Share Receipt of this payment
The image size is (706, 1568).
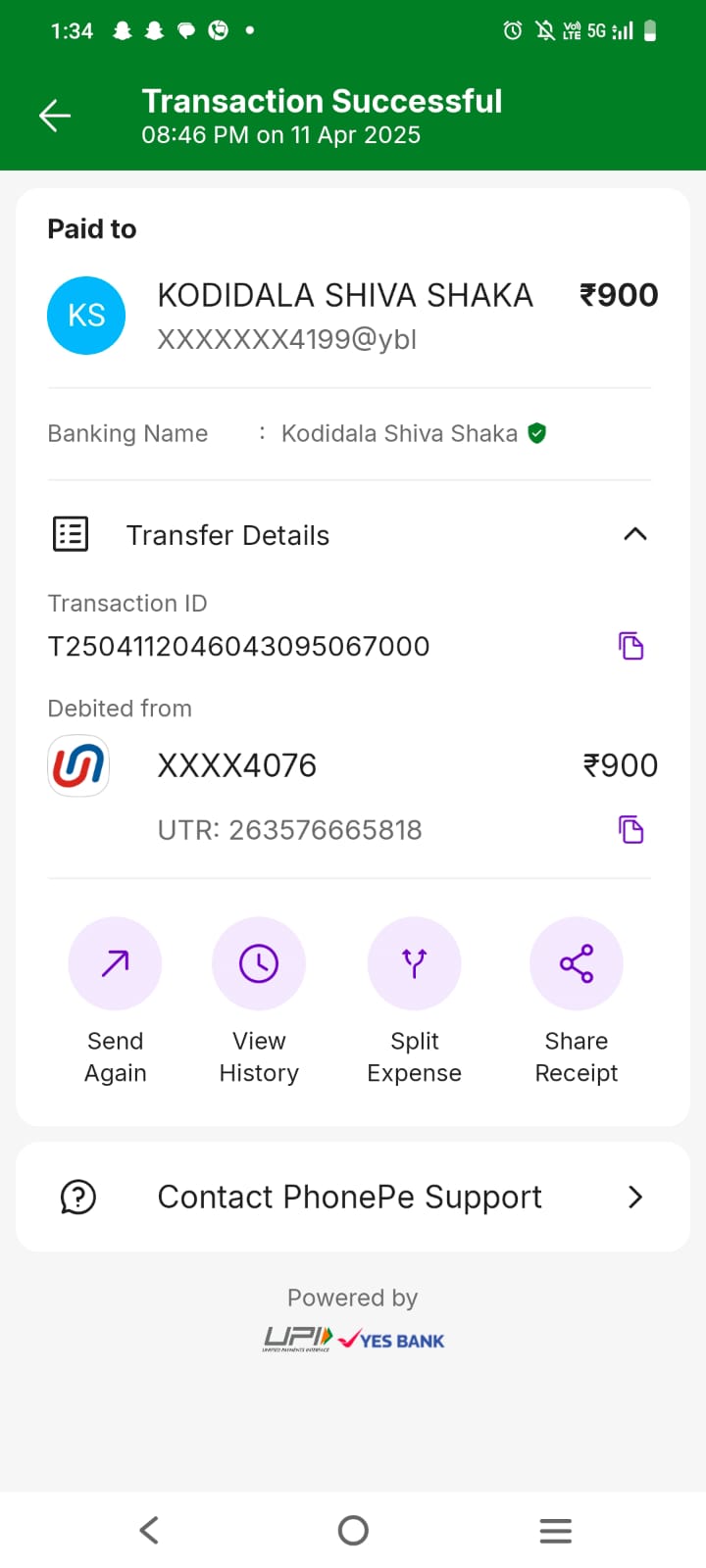(576, 964)
